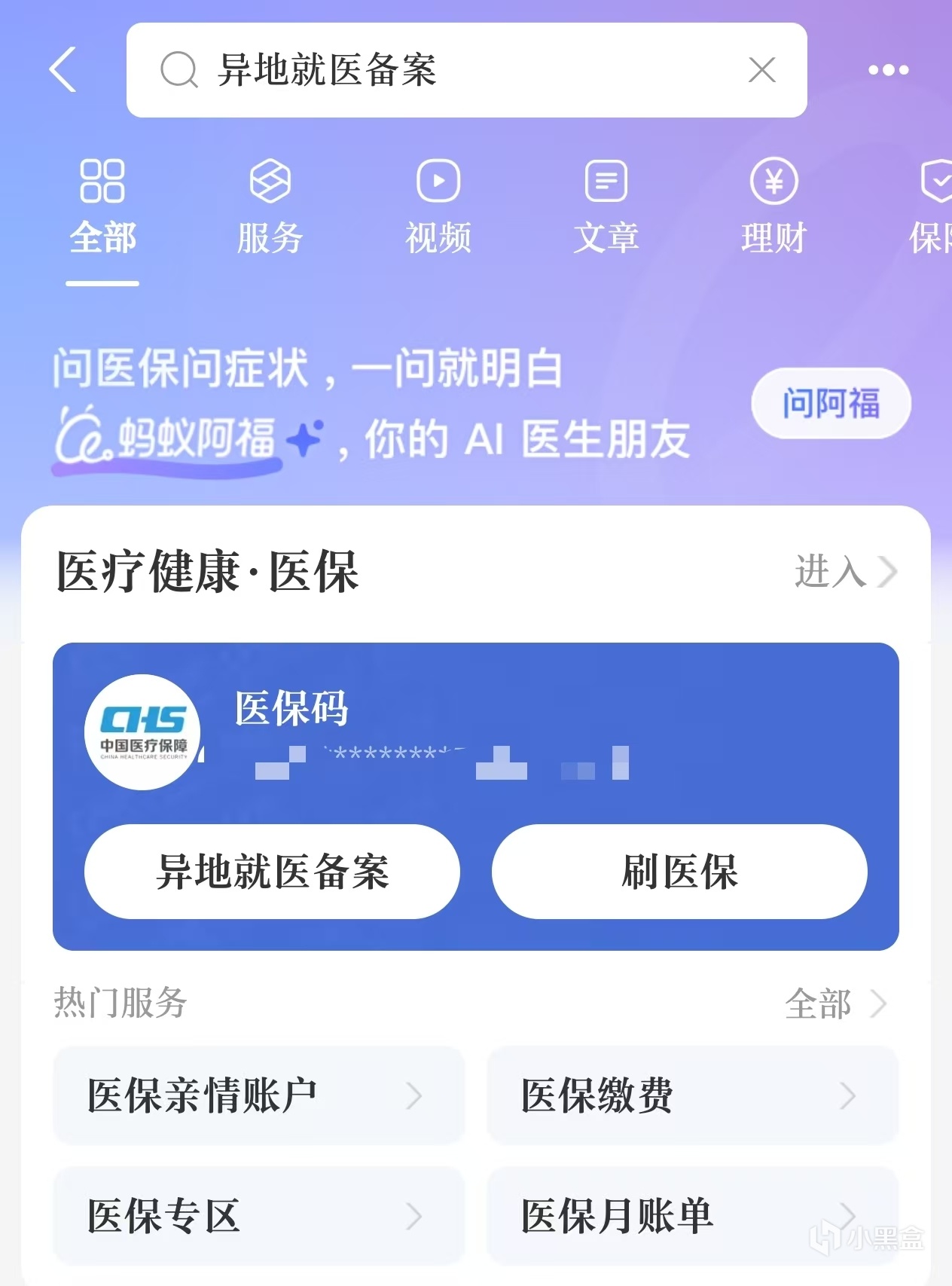Open 医保亲情账户
Screen dimensions: 952x1286
click(258, 1095)
